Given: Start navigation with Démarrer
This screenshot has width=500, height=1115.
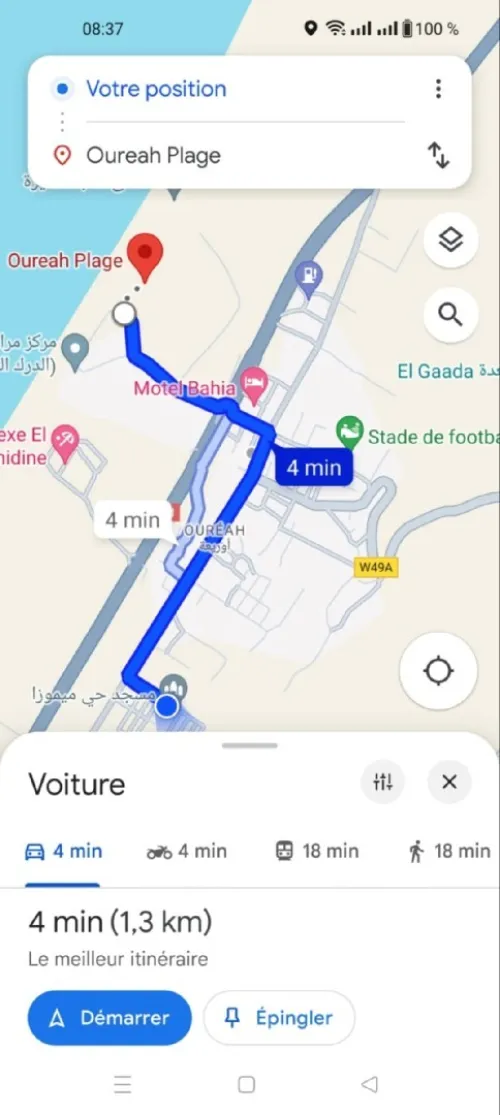Looking at the screenshot, I should click(110, 1018).
